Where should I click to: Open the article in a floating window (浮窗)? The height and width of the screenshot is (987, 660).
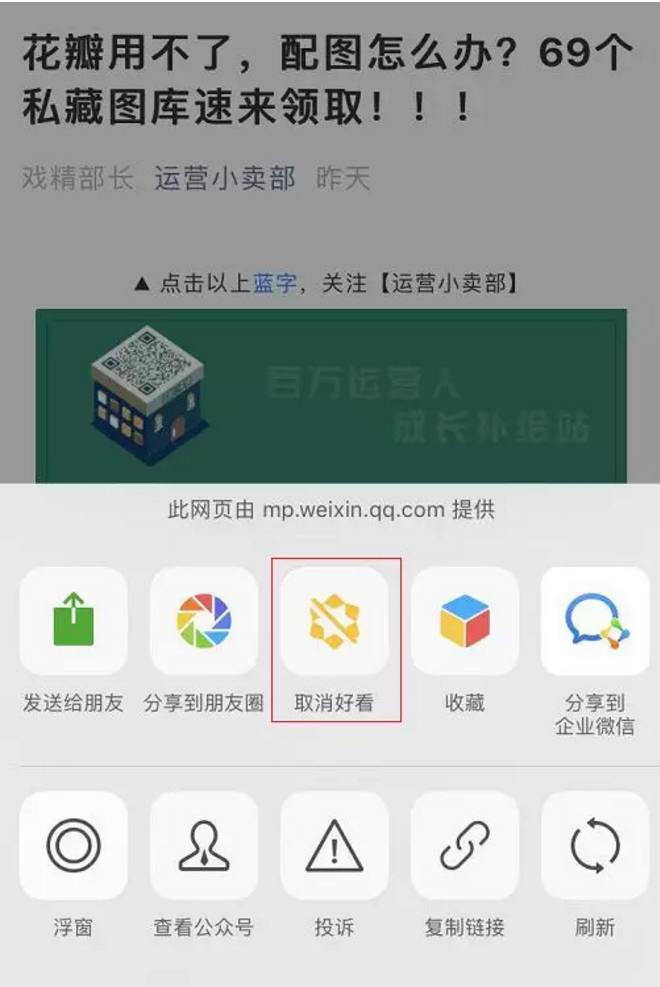coord(73,846)
